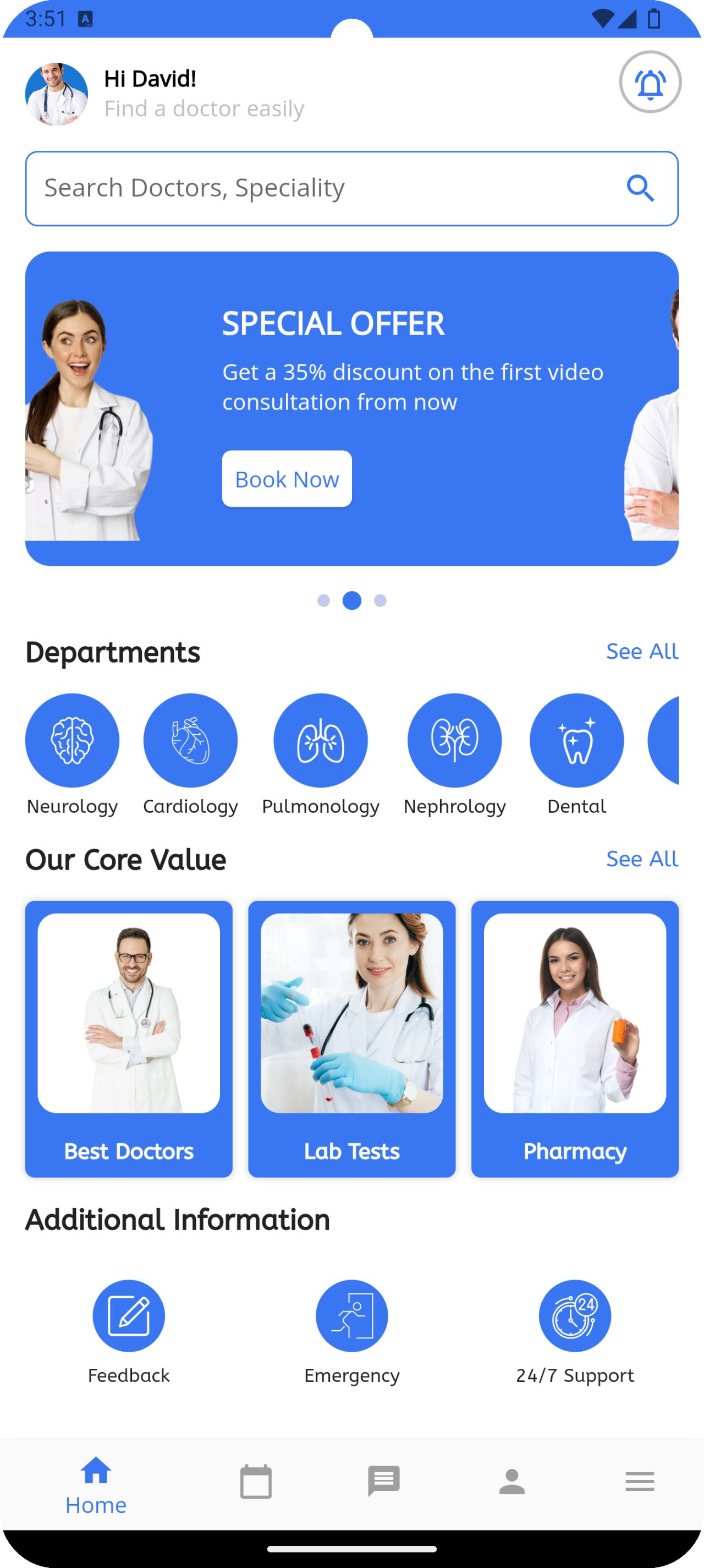
Task: Open the Neurology department
Action: (72, 740)
